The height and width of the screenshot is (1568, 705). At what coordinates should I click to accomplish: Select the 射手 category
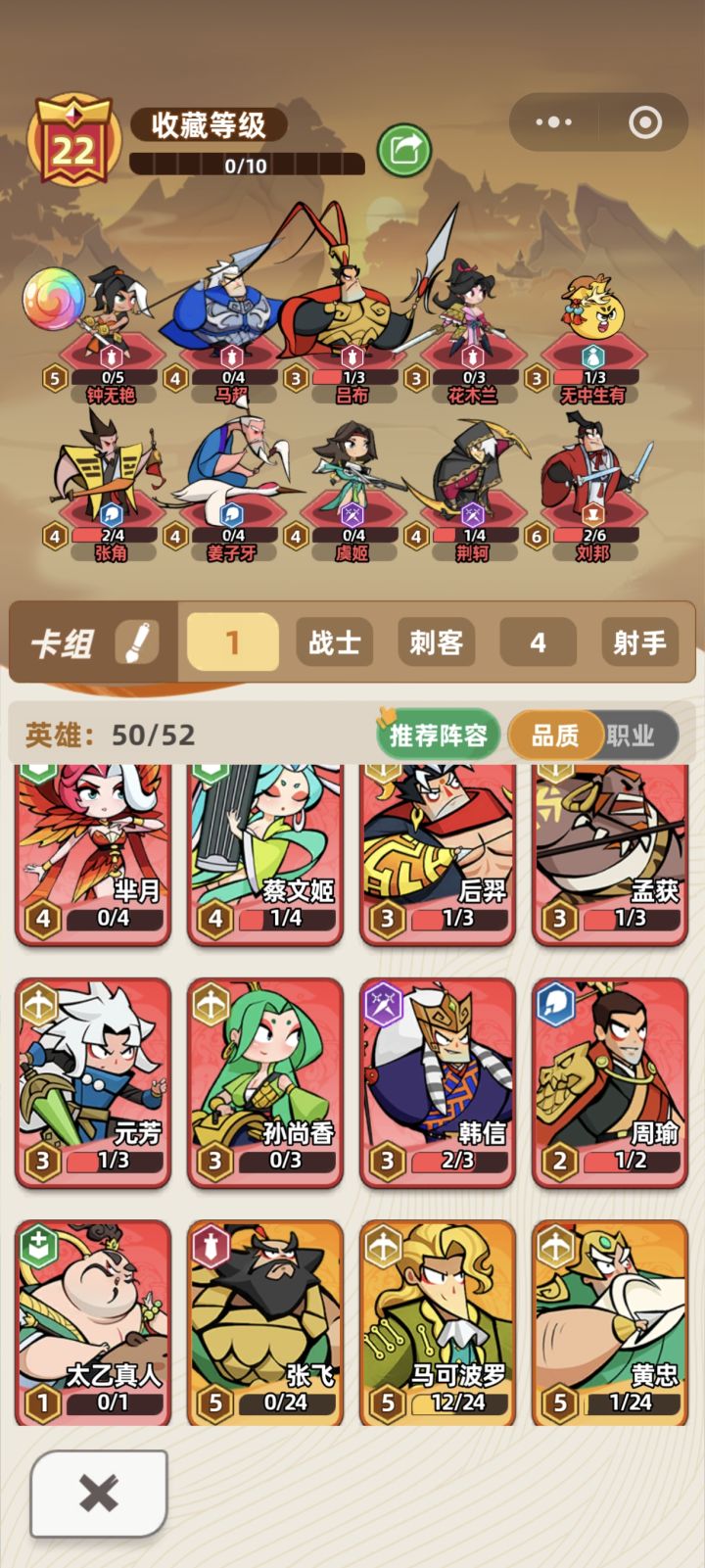(x=639, y=641)
